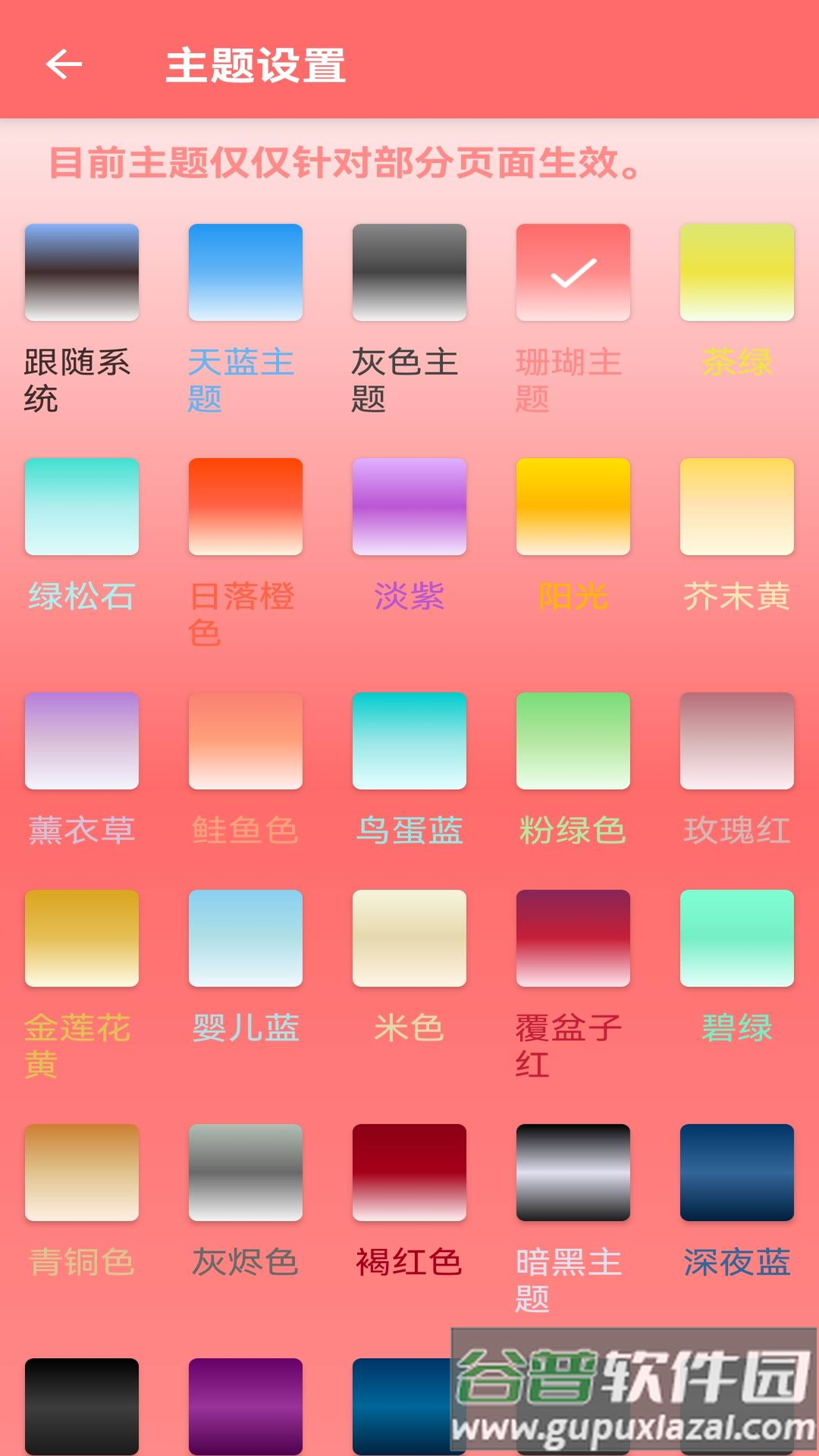This screenshot has height=1456, width=819.
Task: Tap the back arrow to exit theme settings
Action: tap(64, 64)
